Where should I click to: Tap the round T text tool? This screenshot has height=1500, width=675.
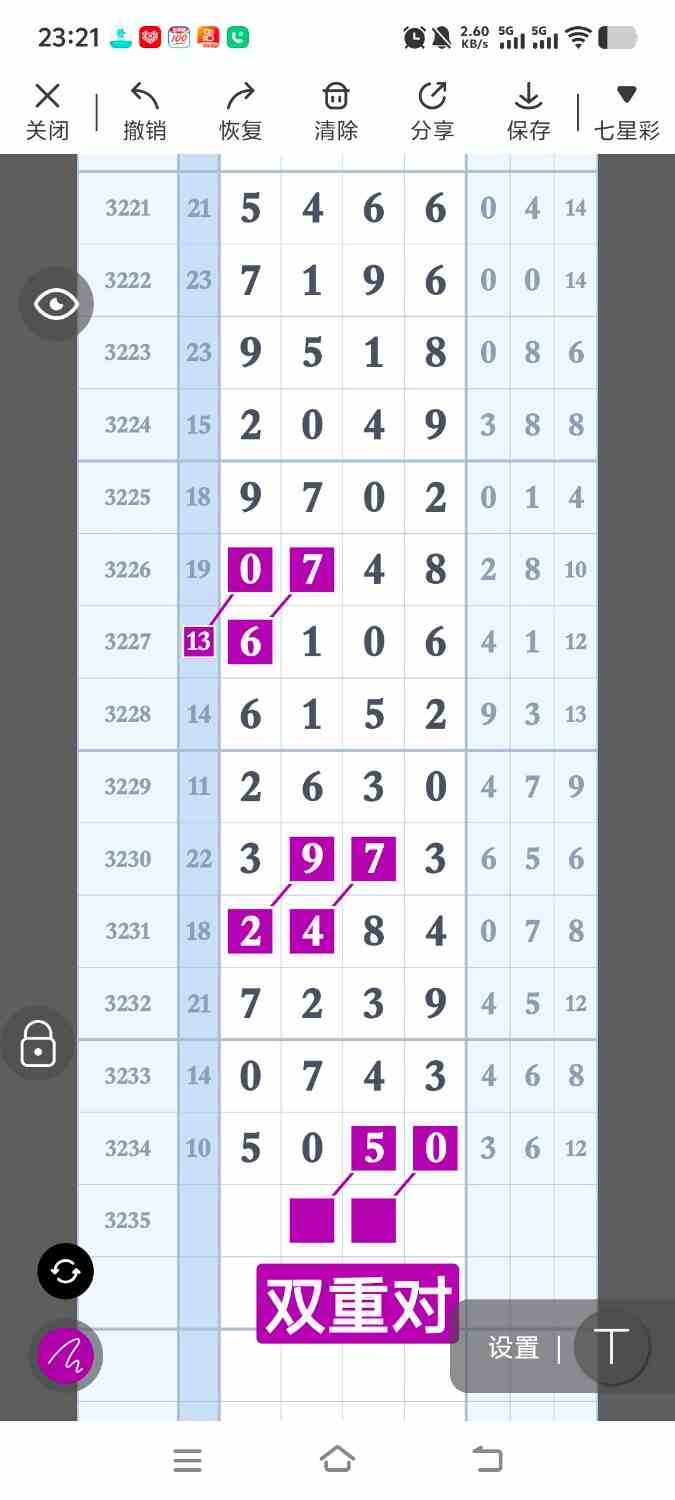pos(611,1347)
